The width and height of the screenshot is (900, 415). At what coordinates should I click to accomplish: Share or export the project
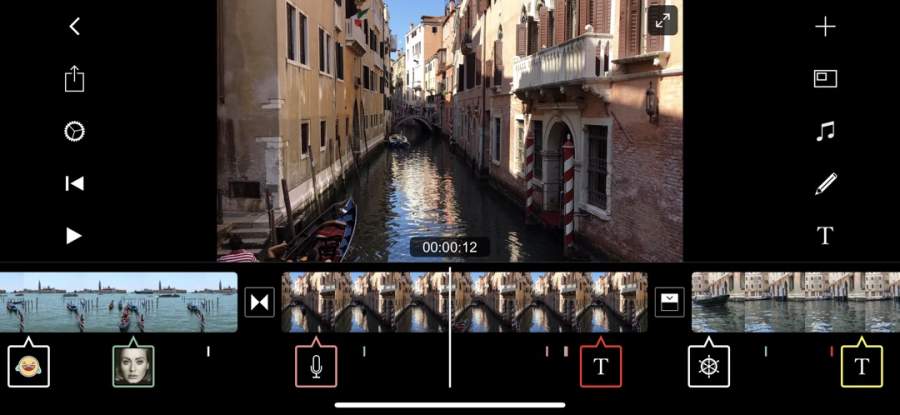(x=74, y=79)
